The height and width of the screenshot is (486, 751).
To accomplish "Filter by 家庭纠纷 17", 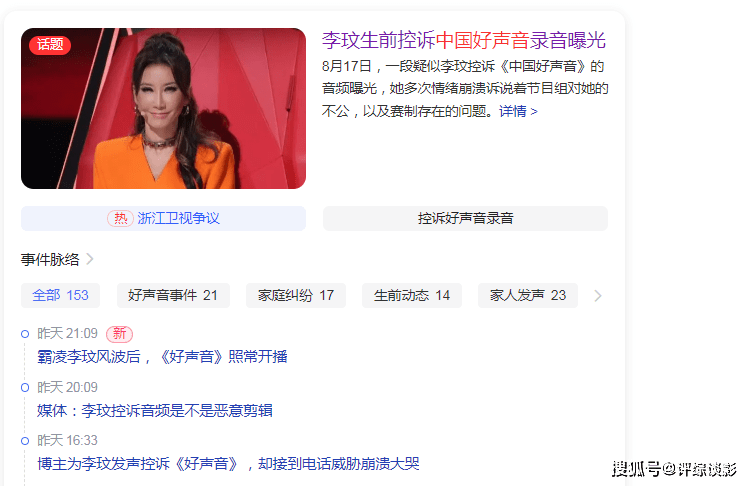I will click(295, 295).
